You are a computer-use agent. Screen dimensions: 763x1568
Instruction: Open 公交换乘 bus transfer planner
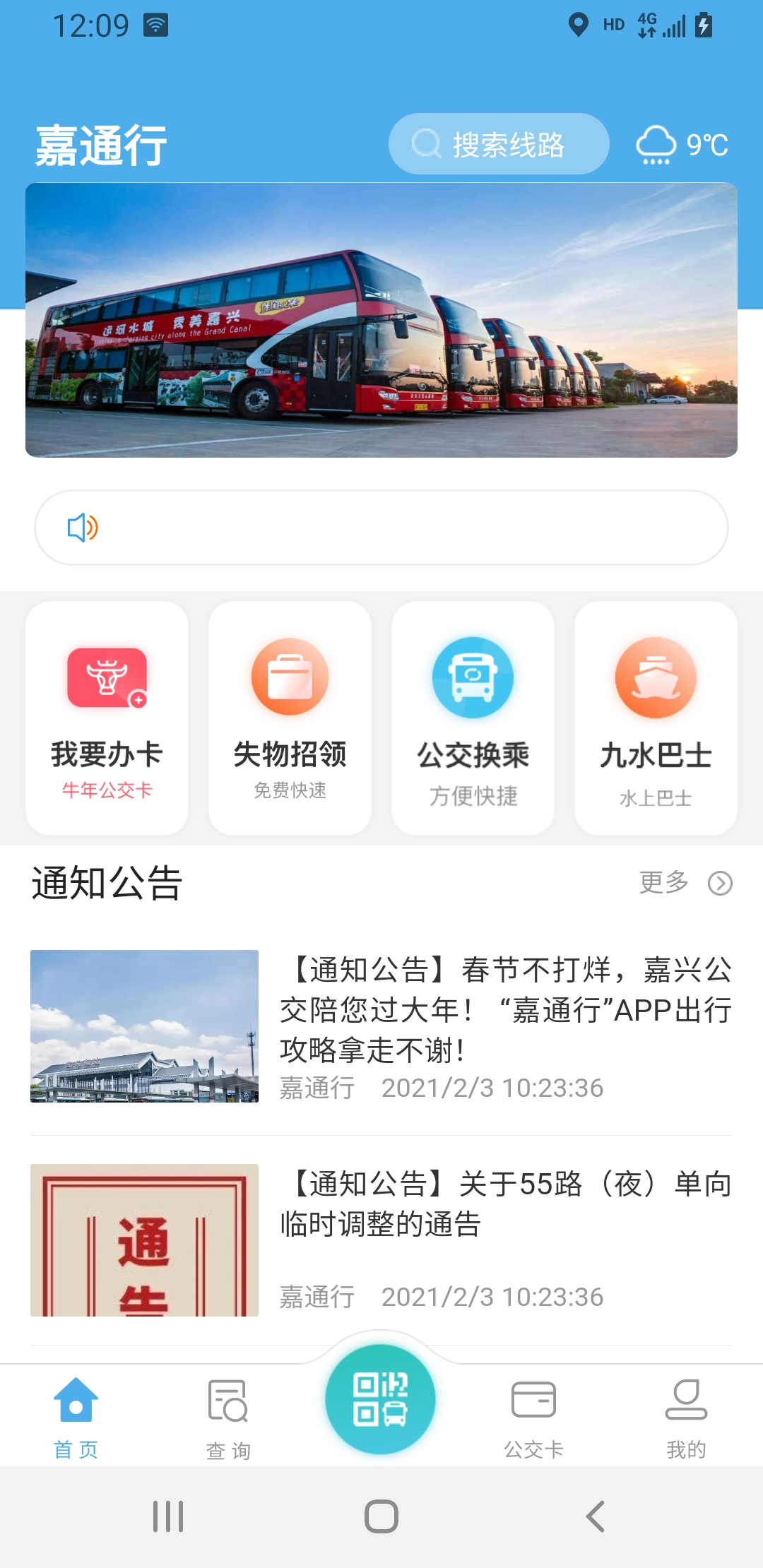coord(472,676)
